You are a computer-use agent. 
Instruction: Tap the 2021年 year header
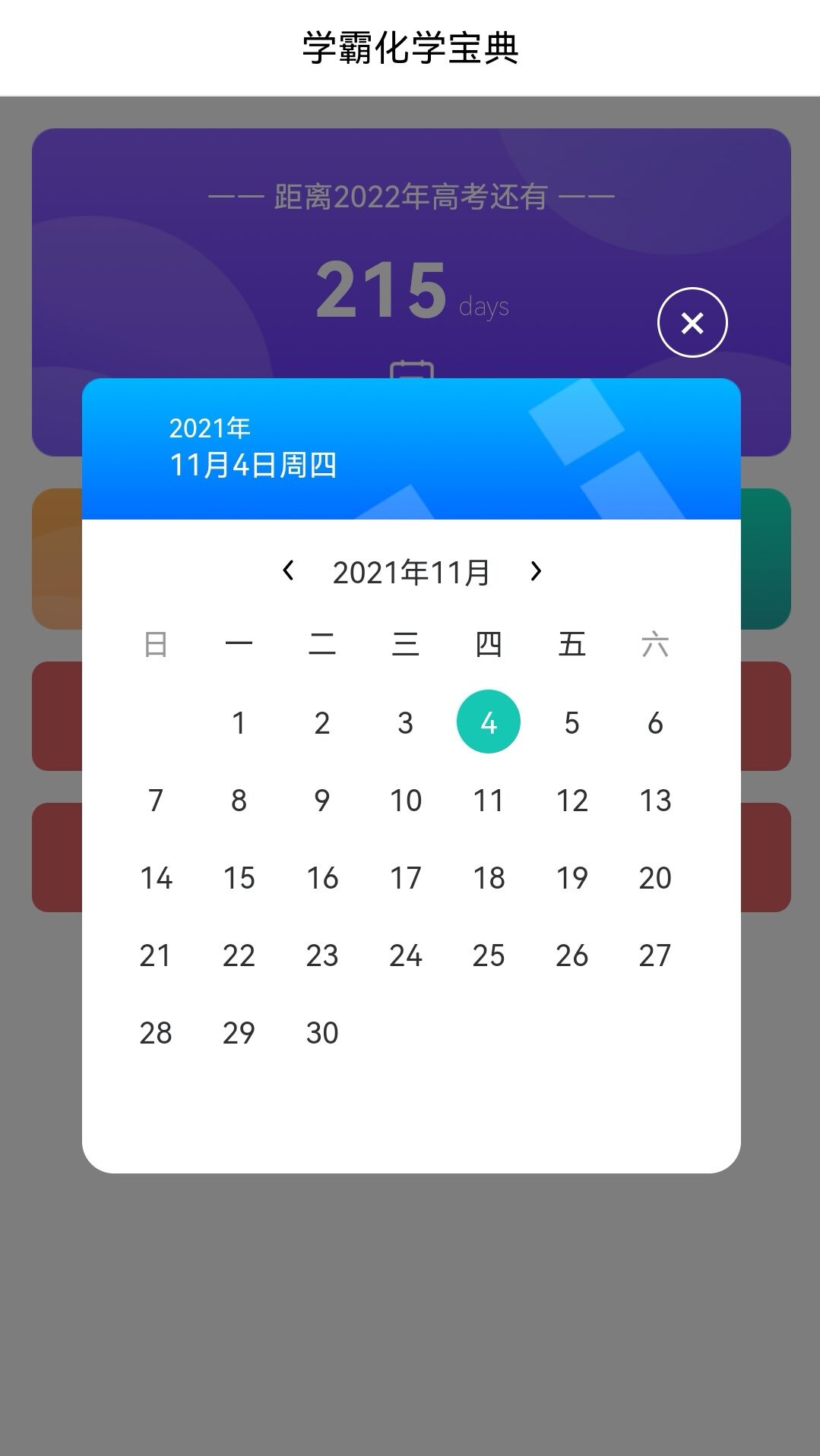point(210,428)
